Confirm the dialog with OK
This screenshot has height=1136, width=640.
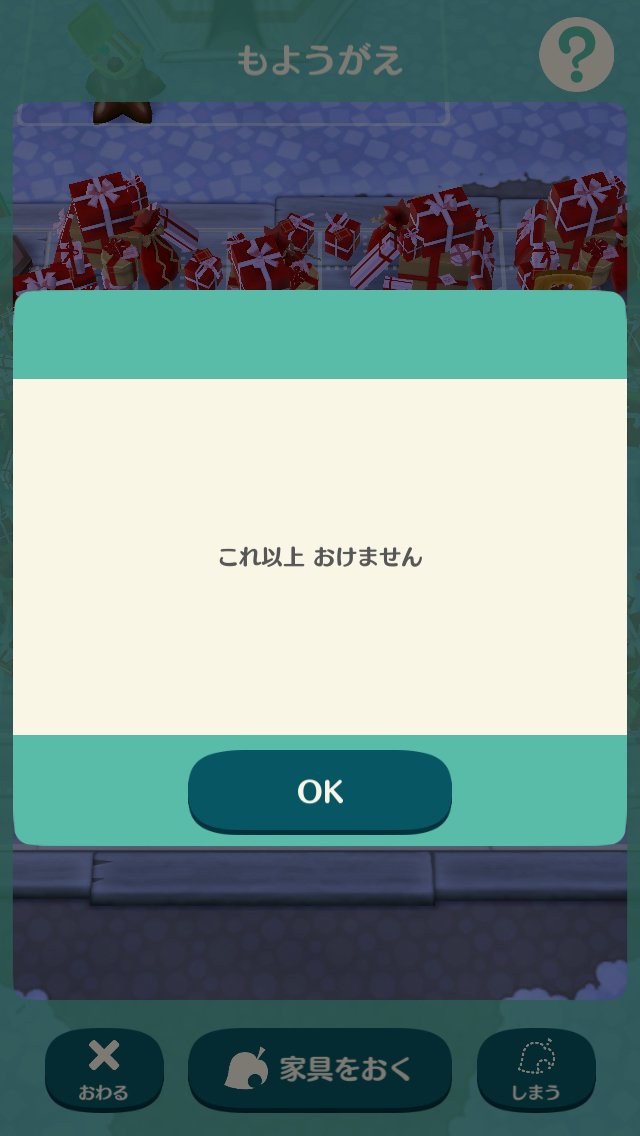pos(320,791)
